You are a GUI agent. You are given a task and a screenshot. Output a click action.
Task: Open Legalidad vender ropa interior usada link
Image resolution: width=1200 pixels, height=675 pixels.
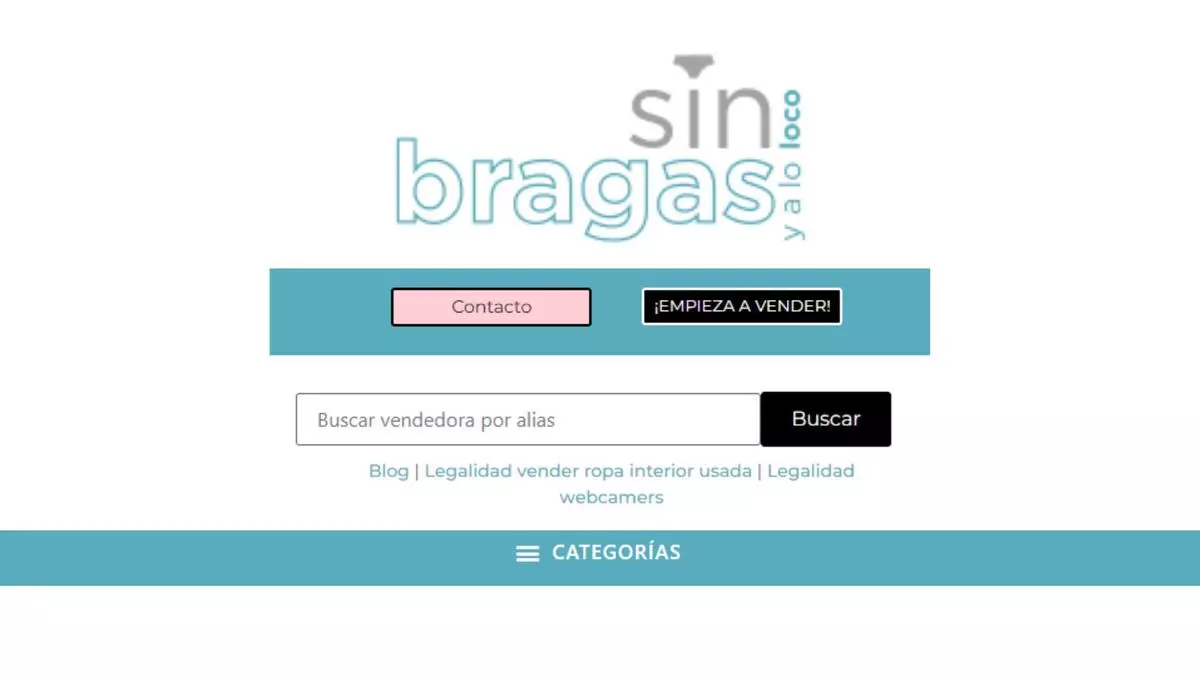(x=588, y=471)
